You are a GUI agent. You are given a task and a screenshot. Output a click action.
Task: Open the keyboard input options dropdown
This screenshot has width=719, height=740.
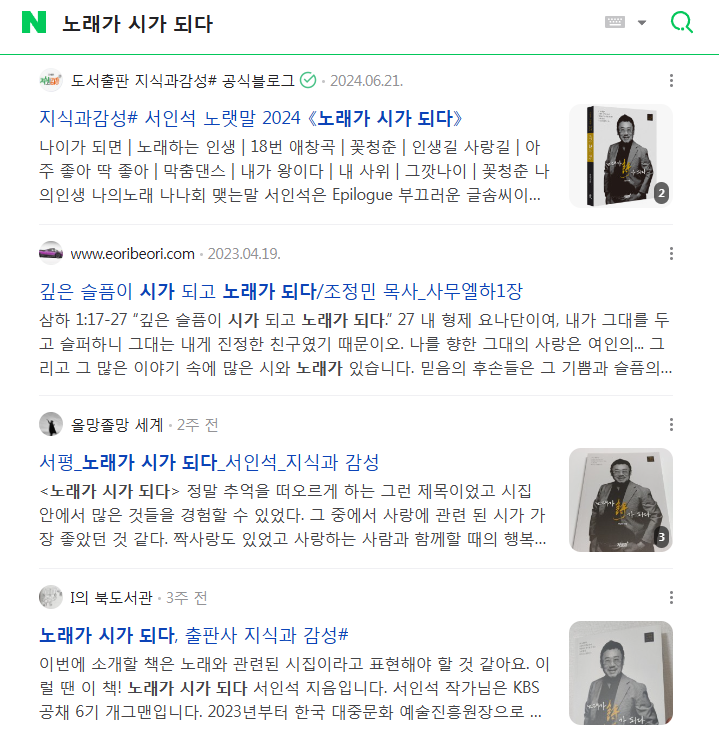[627, 23]
